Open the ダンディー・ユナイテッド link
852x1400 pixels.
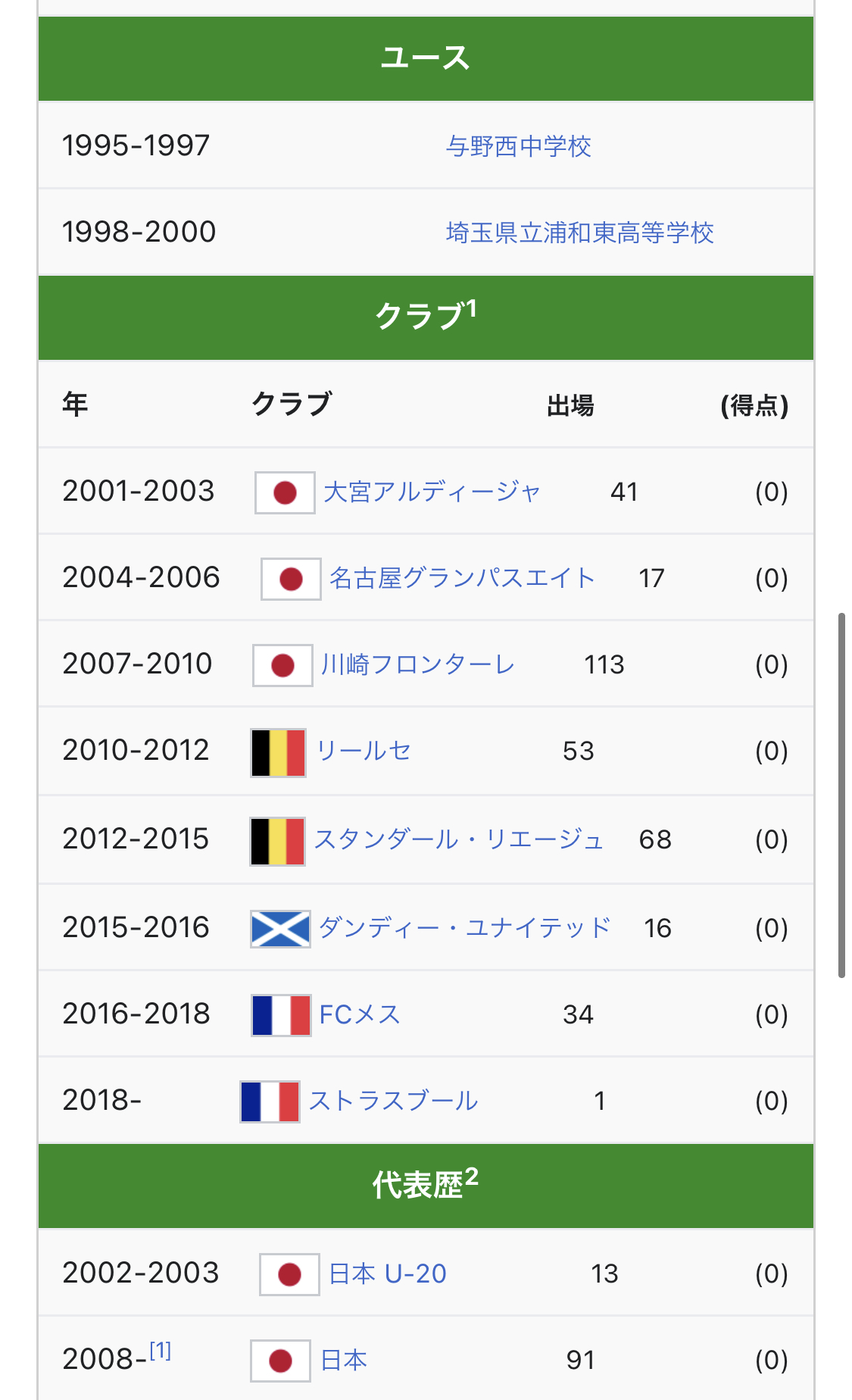(x=464, y=928)
